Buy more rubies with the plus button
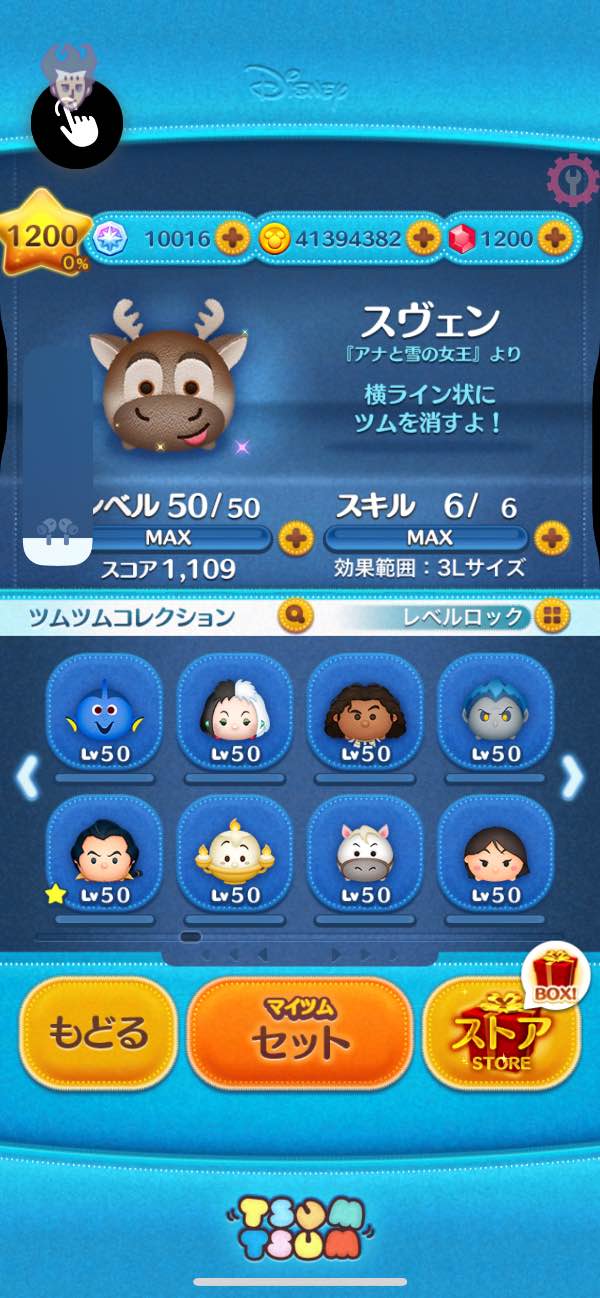 point(552,238)
